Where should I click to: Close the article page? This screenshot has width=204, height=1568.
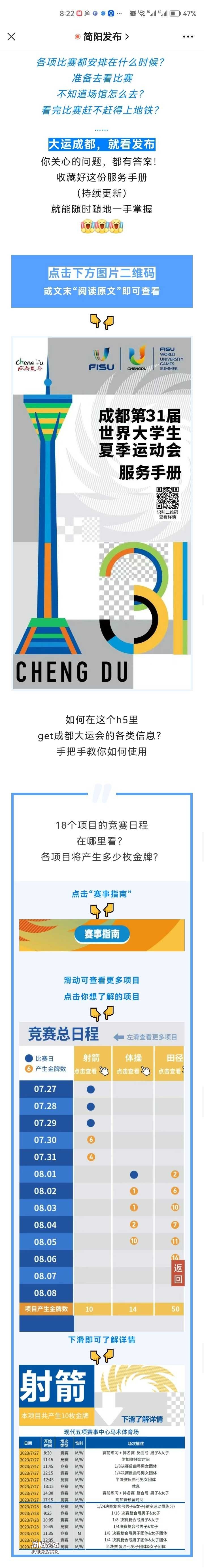[11, 37]
